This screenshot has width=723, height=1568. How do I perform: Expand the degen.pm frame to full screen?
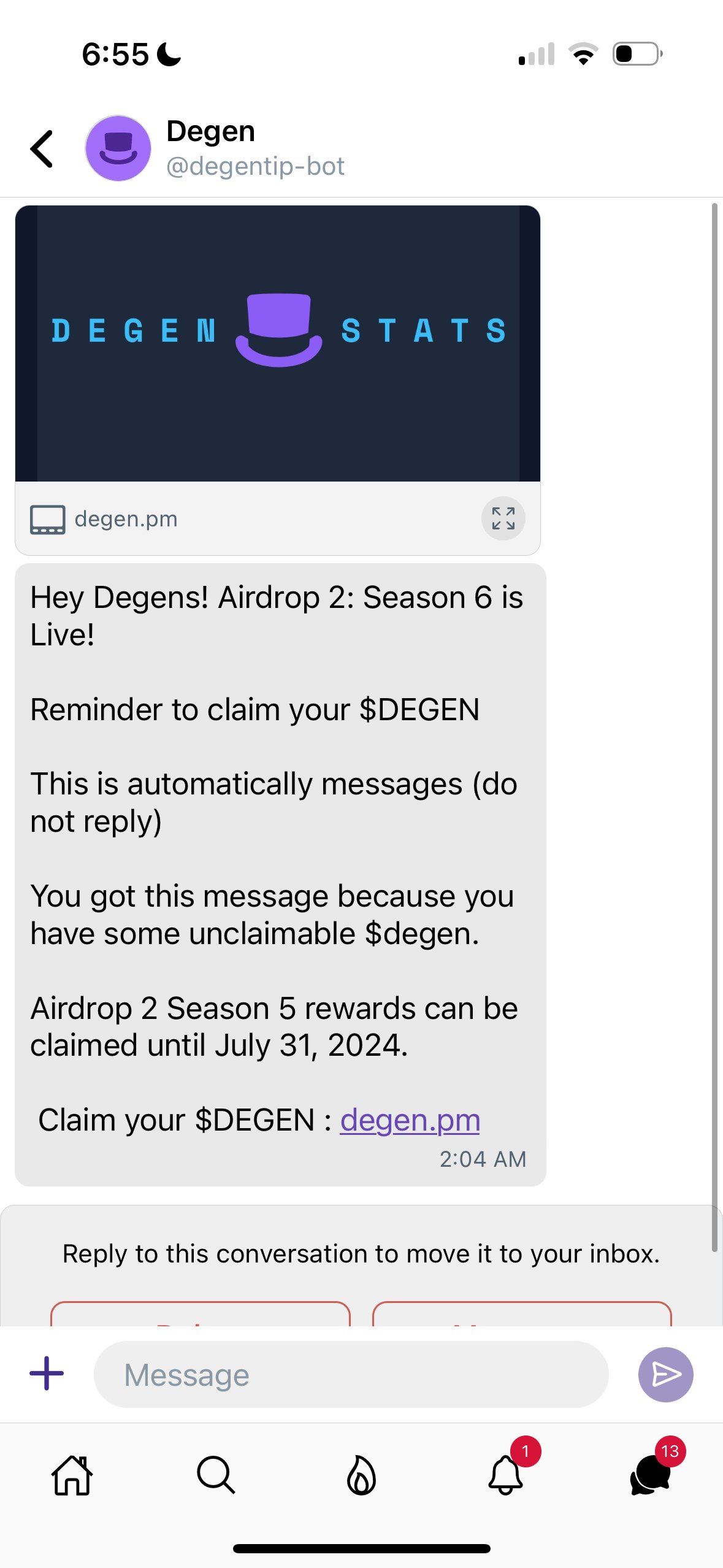(x=503, y=518)
